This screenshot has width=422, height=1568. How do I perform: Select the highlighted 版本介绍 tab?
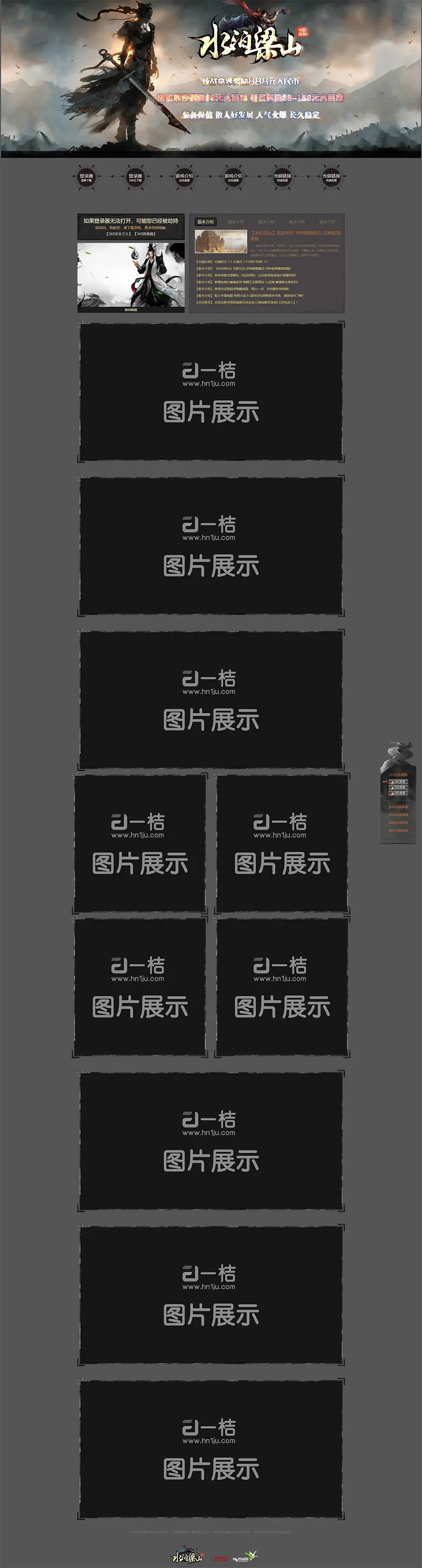coord(206,222)
